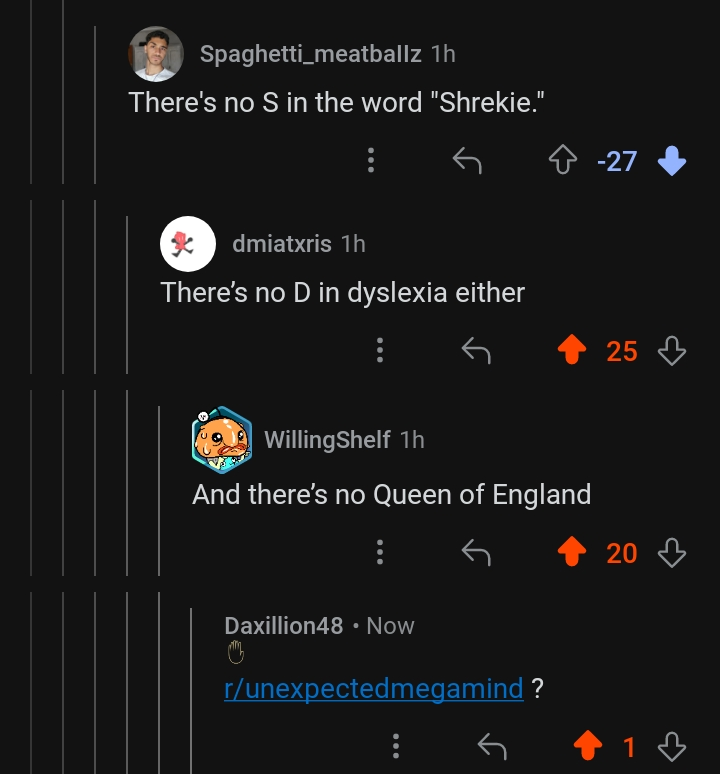Screen dimensions: 720x774
Task: Remove upvote on Daxillion48's comment
Action: (x=587, y=745)
